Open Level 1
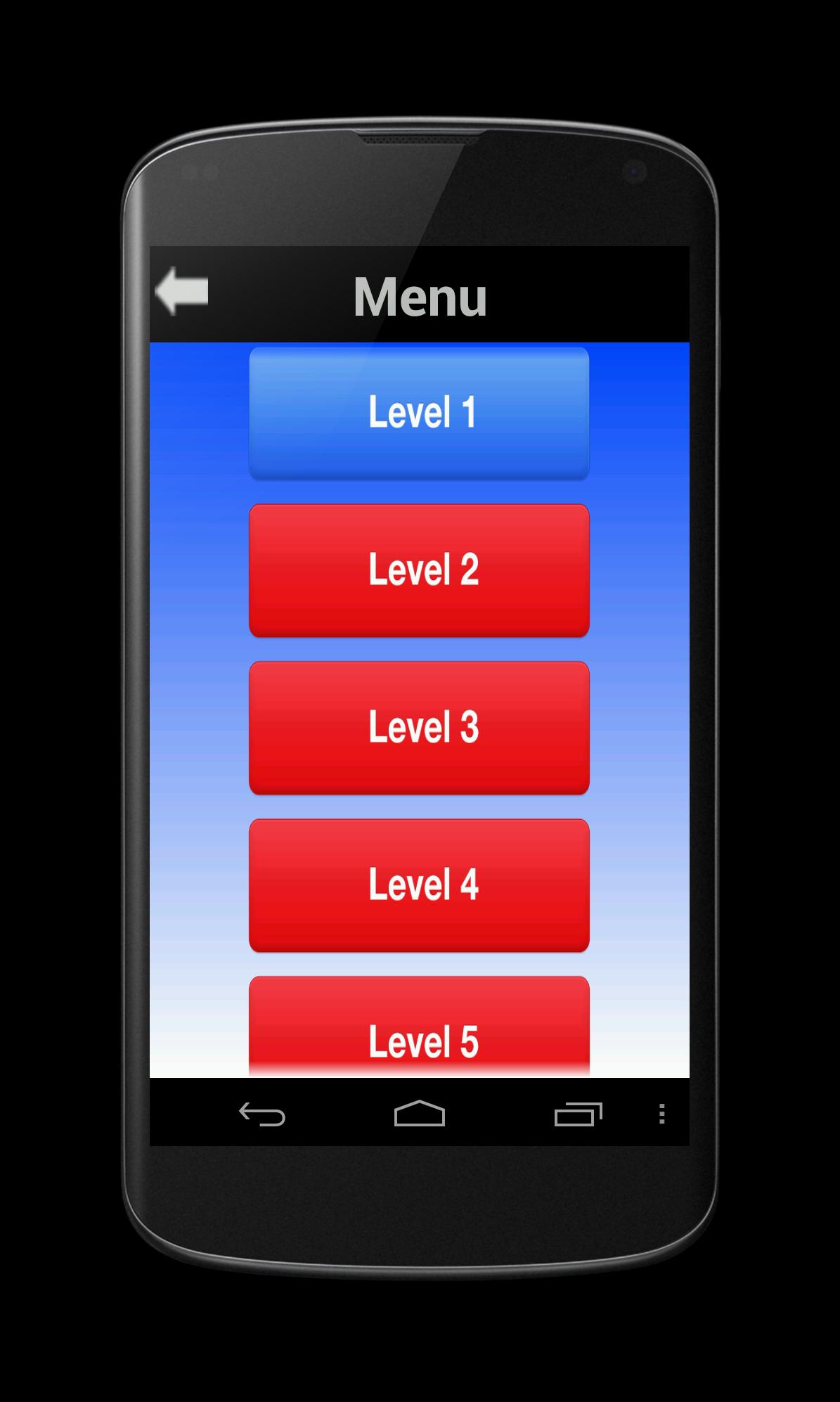 pyautogui.click(x=419, y=413)
